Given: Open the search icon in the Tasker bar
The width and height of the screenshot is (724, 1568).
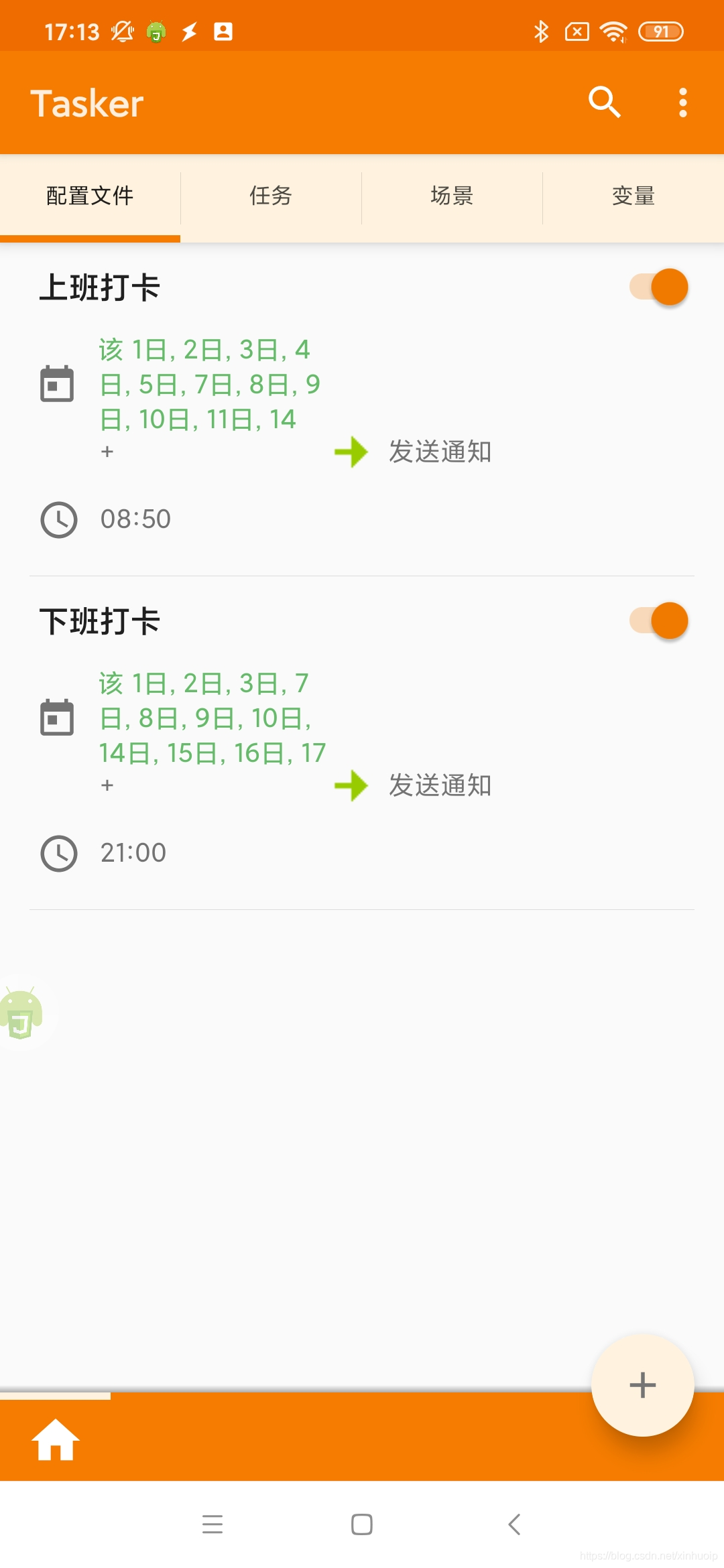Looking at the screenshot, I should click(x=604, y=103).
